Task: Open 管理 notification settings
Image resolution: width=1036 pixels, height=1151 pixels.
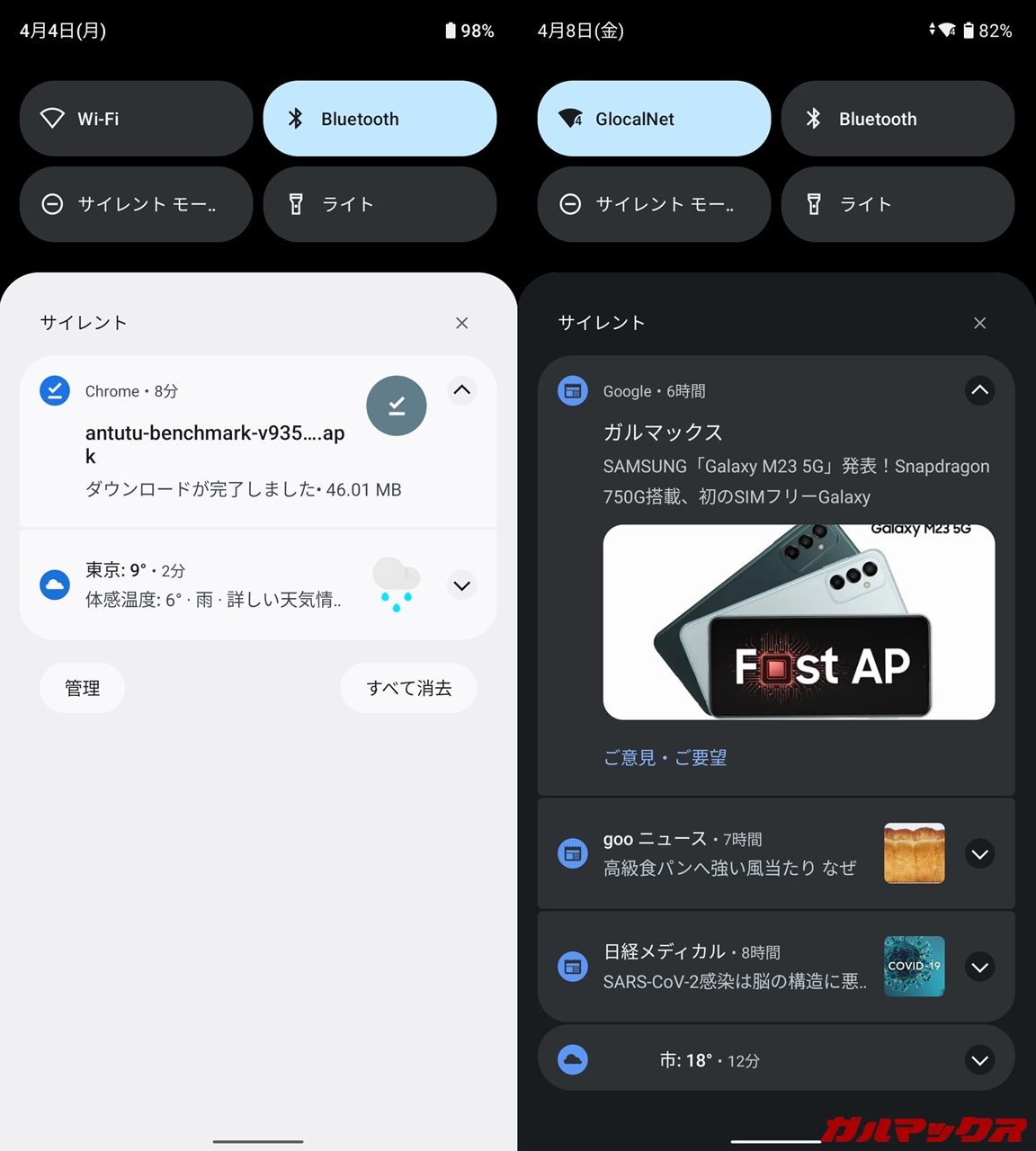Action: click(82, 688)
